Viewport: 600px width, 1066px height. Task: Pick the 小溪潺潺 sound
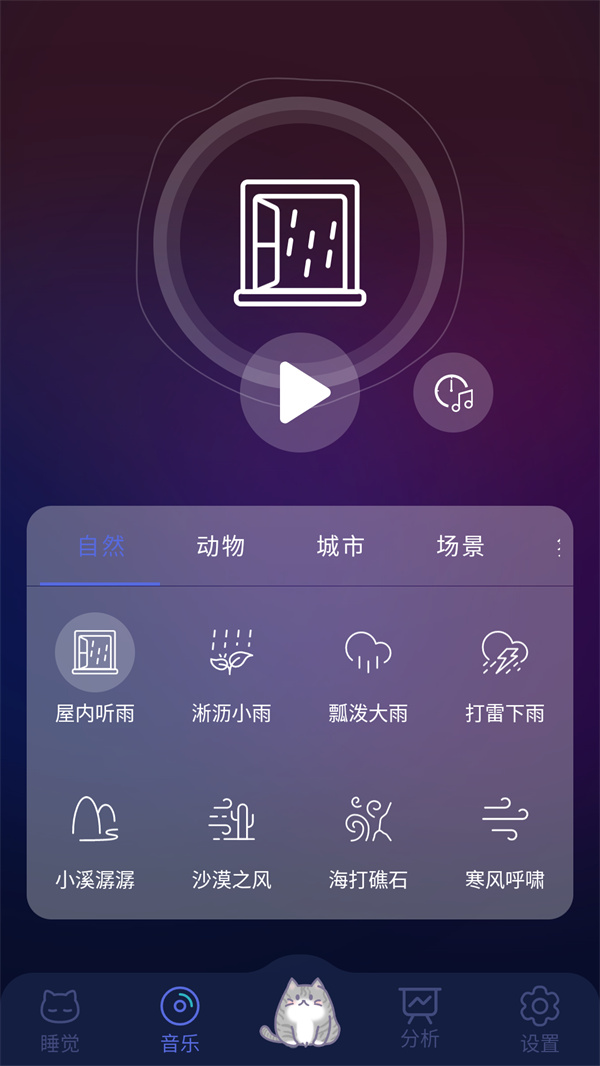pos(95,835)
